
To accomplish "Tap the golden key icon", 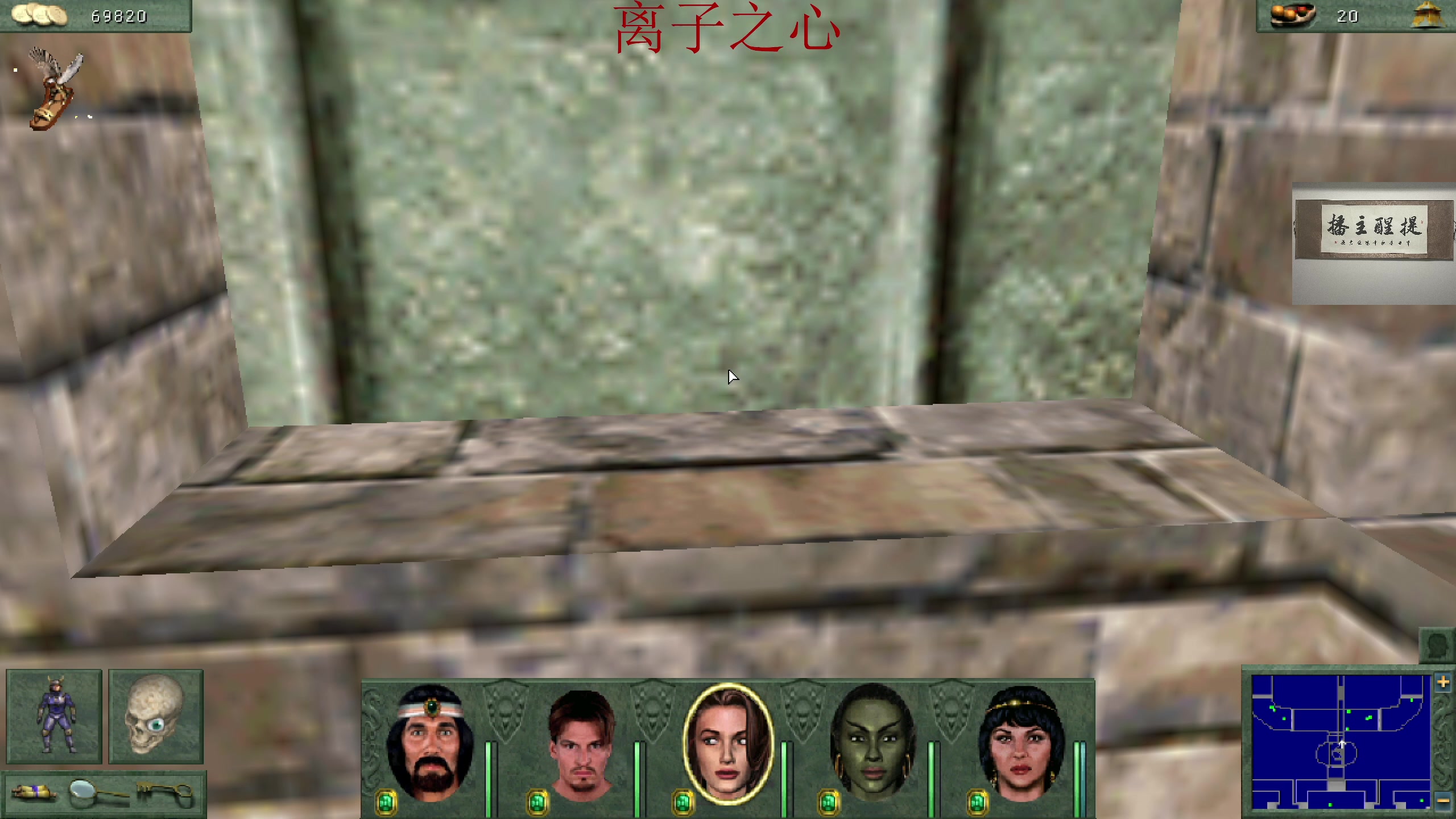I will pos(165,793).
